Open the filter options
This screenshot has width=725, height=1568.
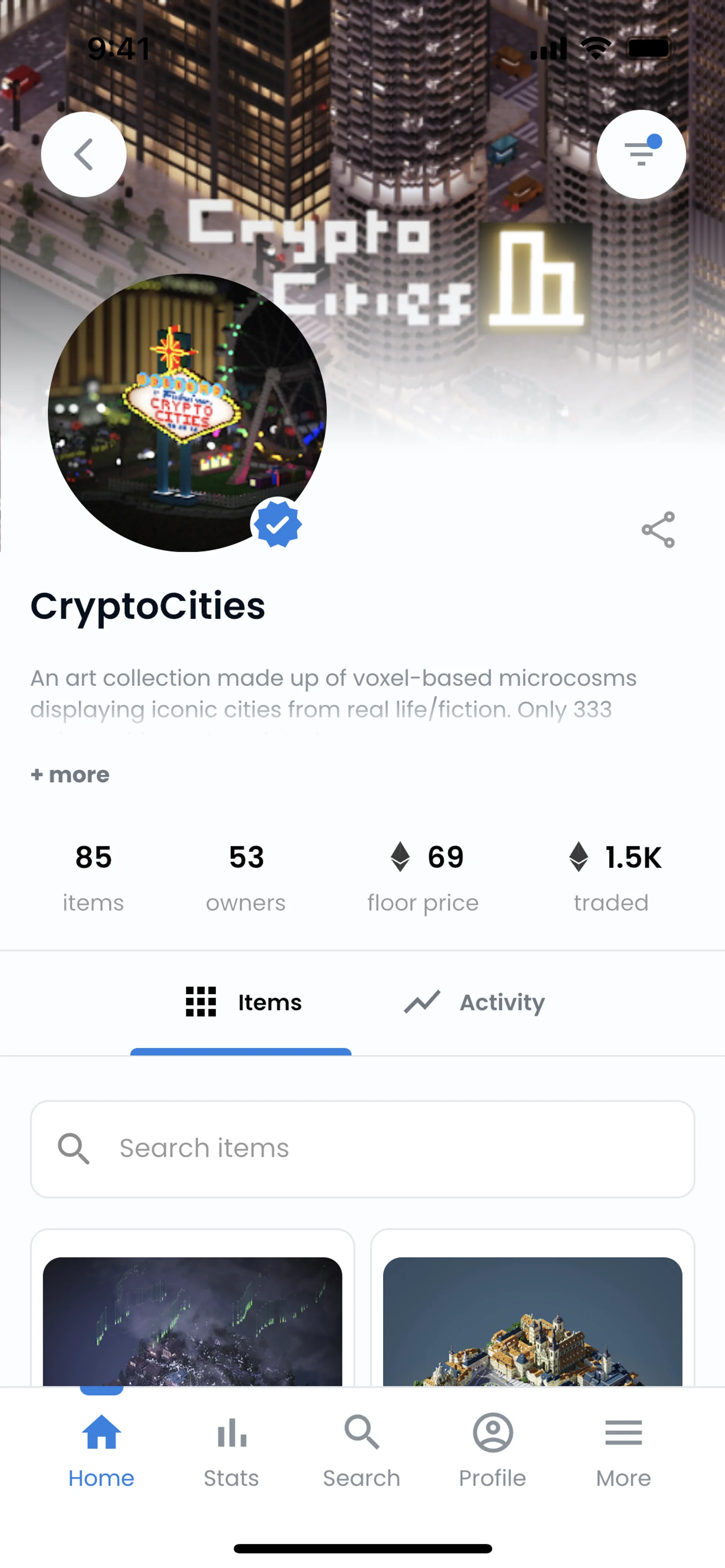tap(641, 155)
